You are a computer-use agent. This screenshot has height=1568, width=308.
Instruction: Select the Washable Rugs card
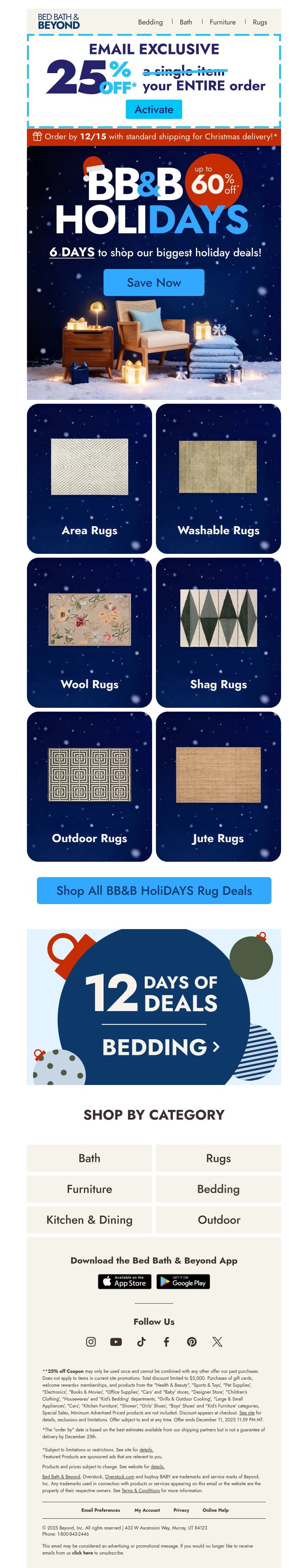click(218, 478)
